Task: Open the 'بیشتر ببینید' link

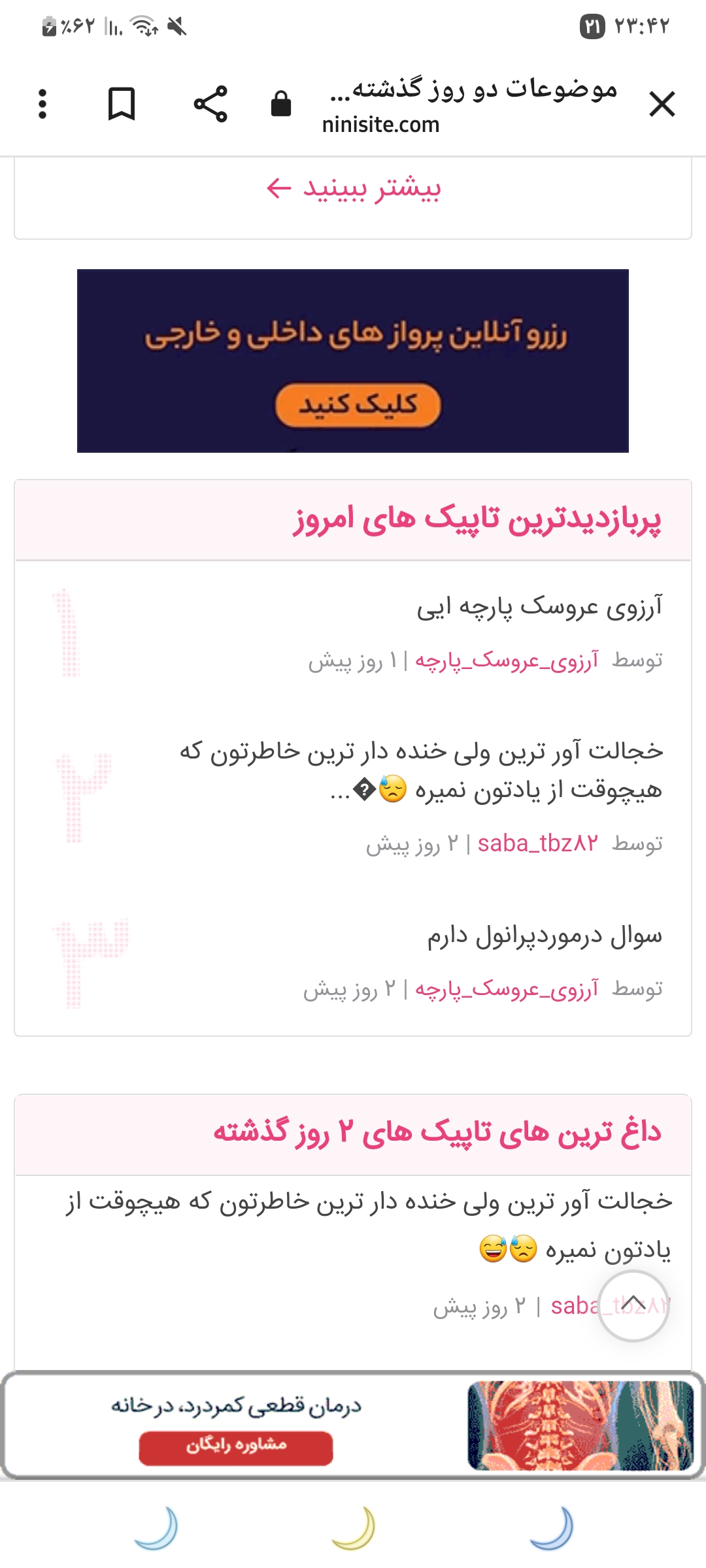Action: coord(354,189)
